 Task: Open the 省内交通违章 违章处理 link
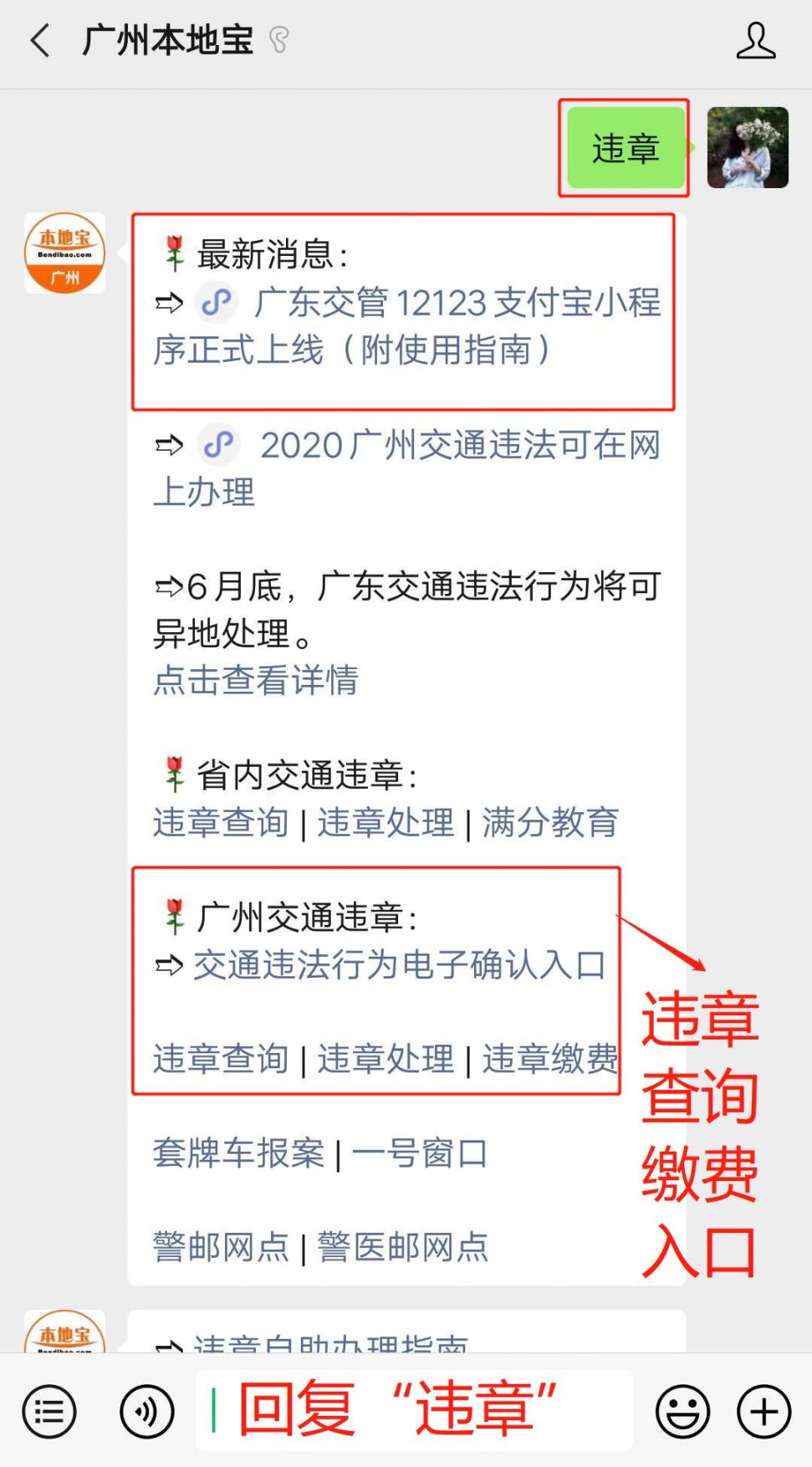[386, 822]
